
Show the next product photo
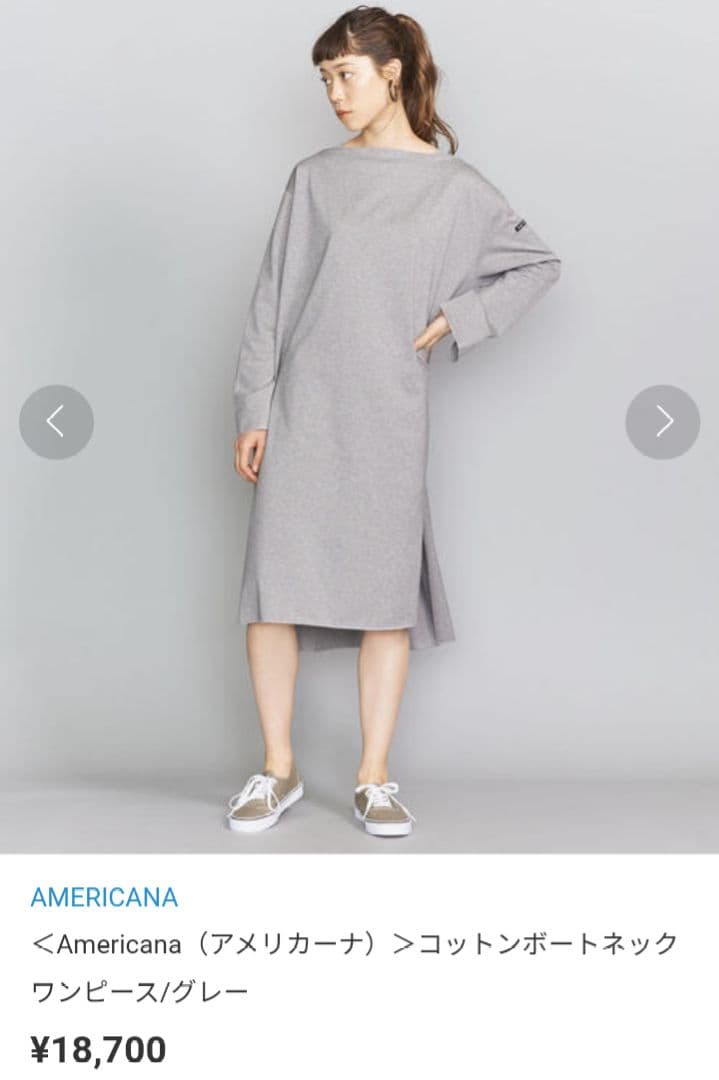[662, 422]
